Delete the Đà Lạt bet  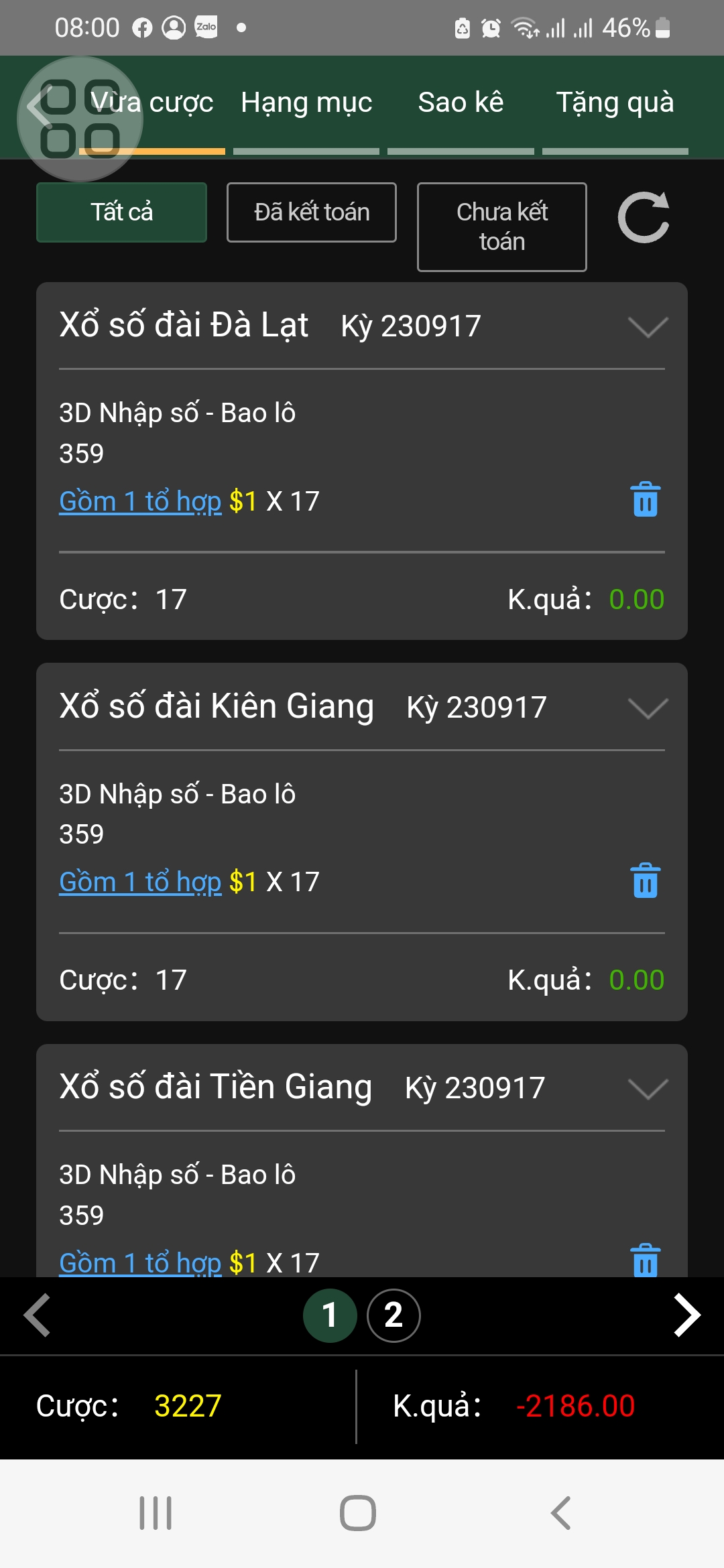tap(646, 500)
